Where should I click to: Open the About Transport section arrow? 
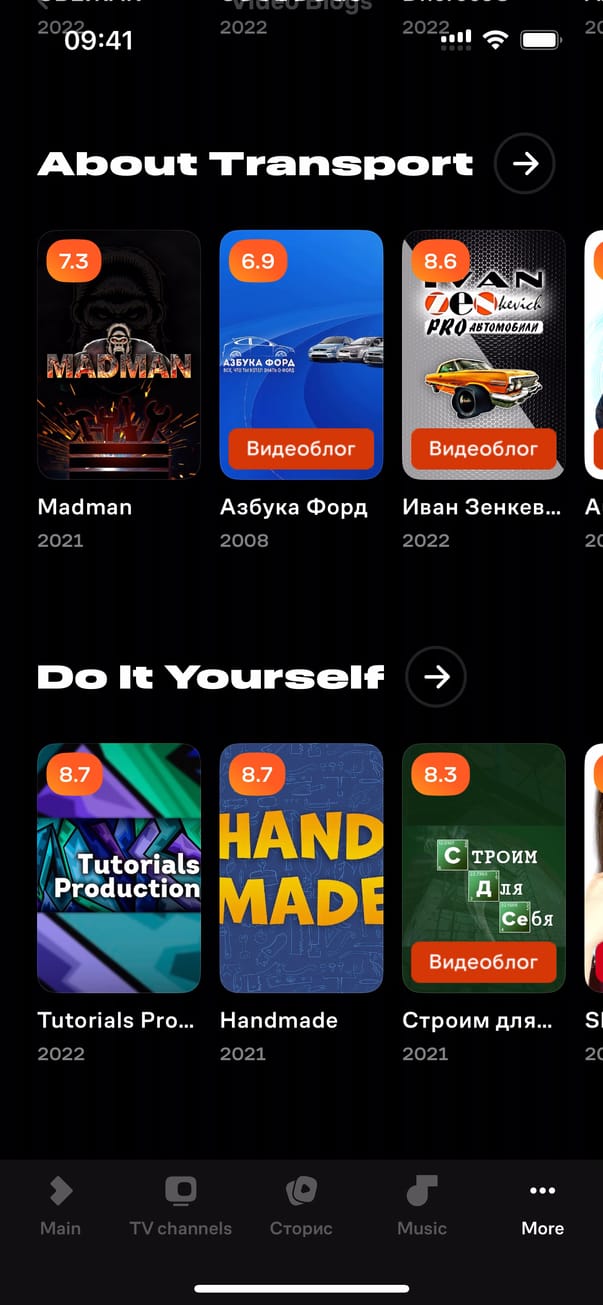coord(525,163)
